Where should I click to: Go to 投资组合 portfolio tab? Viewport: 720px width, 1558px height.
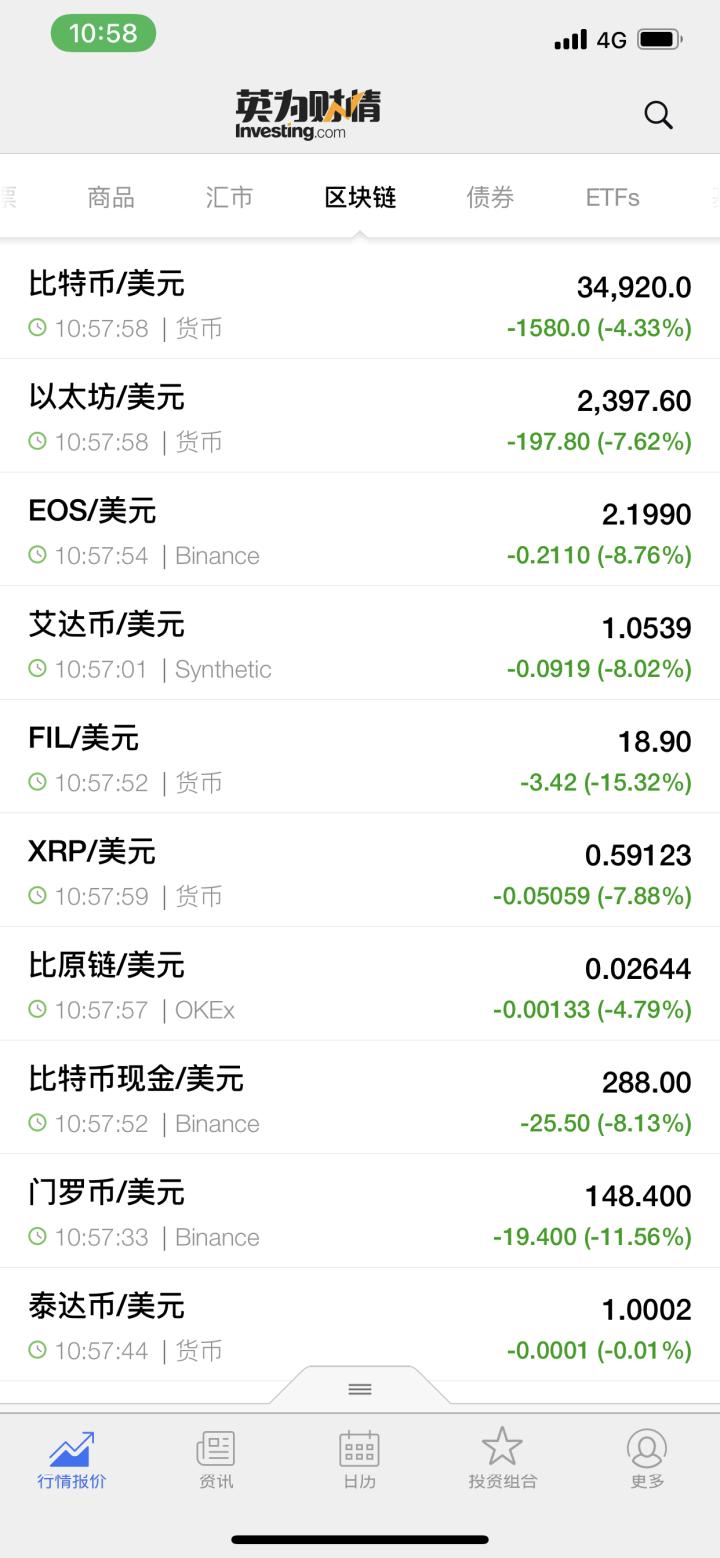[503, 1459]
